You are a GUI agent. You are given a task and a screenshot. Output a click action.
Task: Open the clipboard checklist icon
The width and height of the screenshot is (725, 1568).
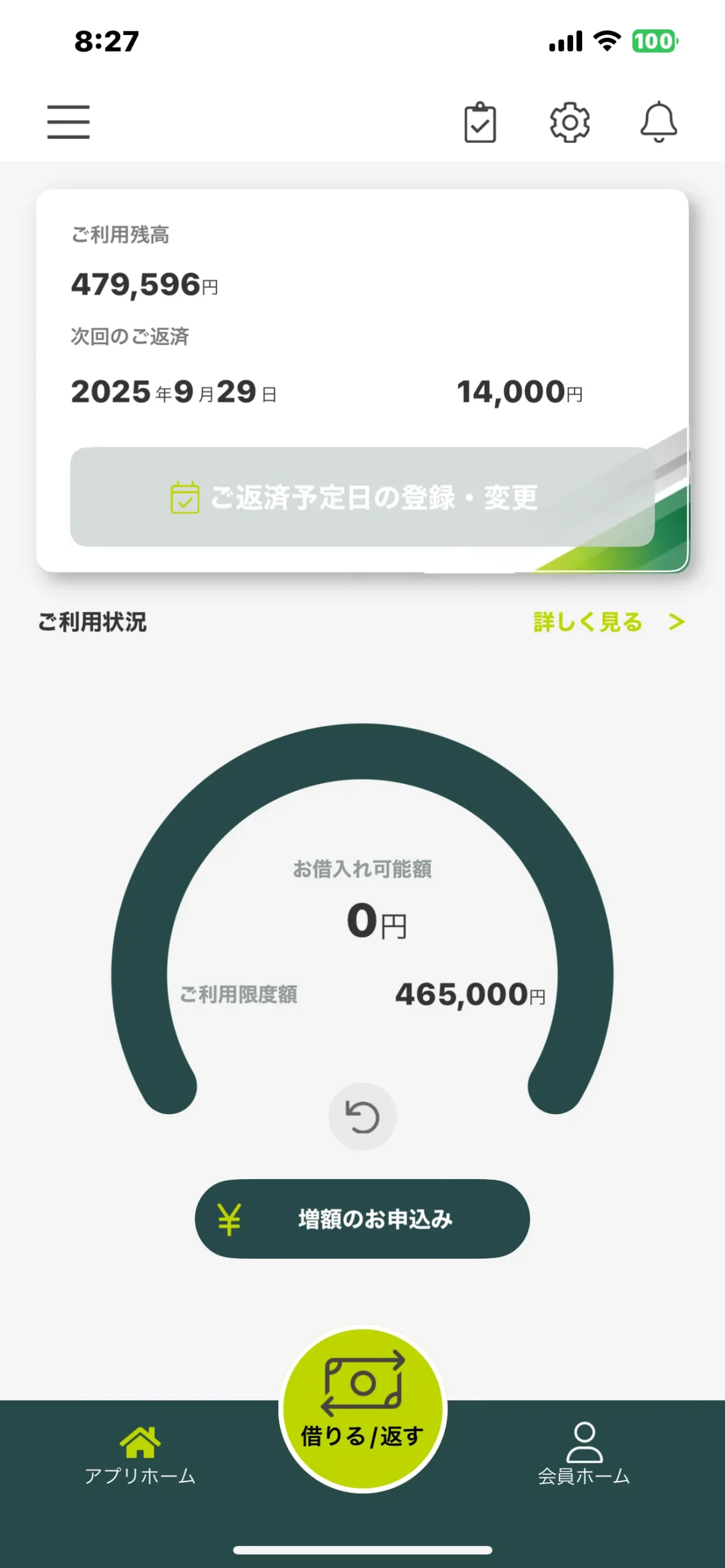click(x=480, y=123)
